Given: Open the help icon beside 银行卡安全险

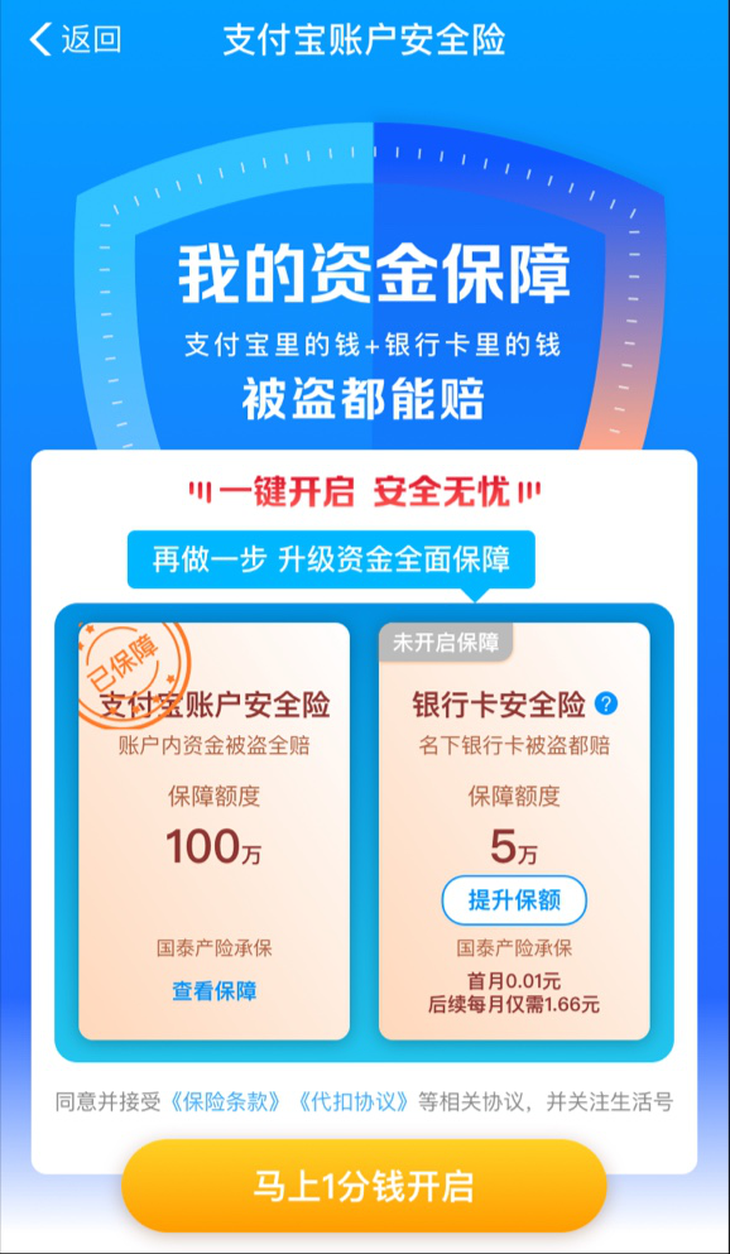Looking at the screenshot, I should [606, 704].
